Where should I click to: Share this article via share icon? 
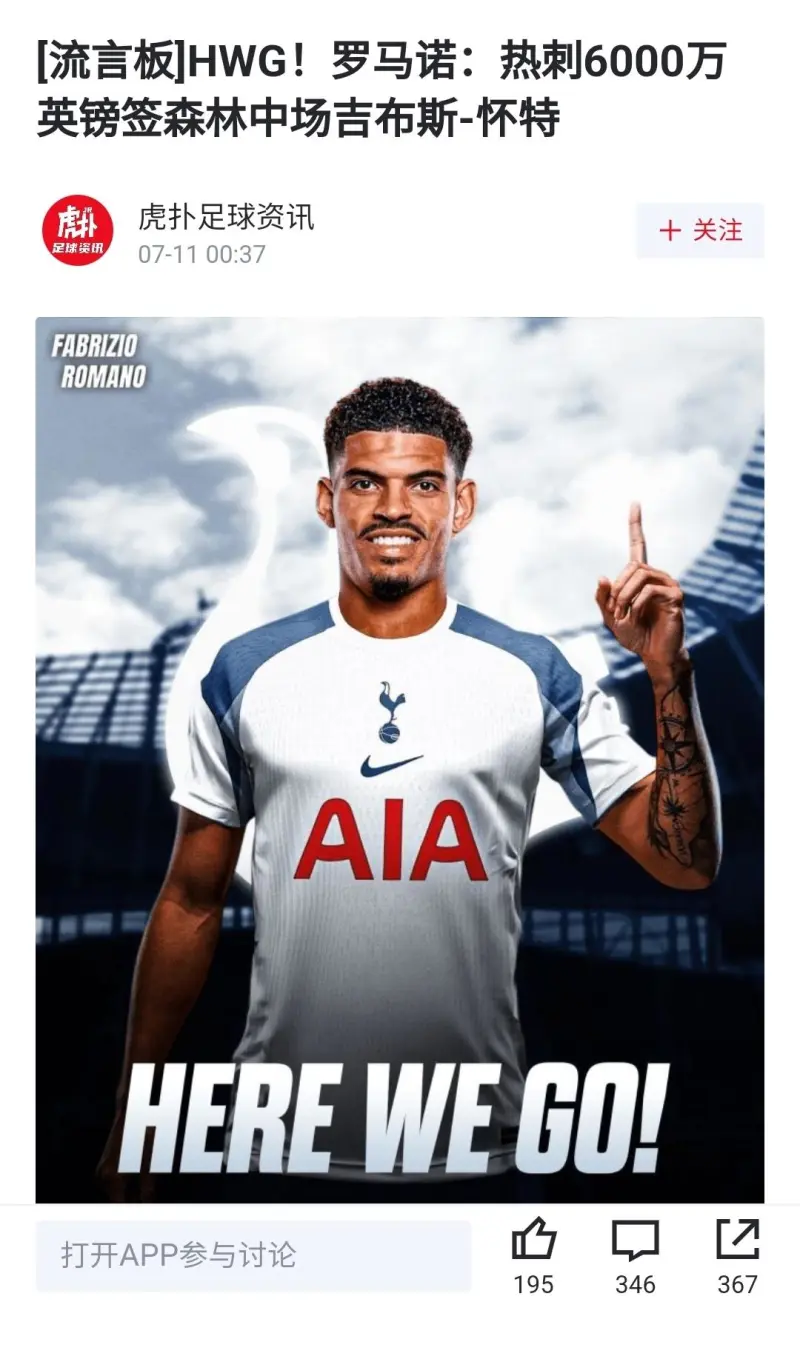click(737, 1241)
